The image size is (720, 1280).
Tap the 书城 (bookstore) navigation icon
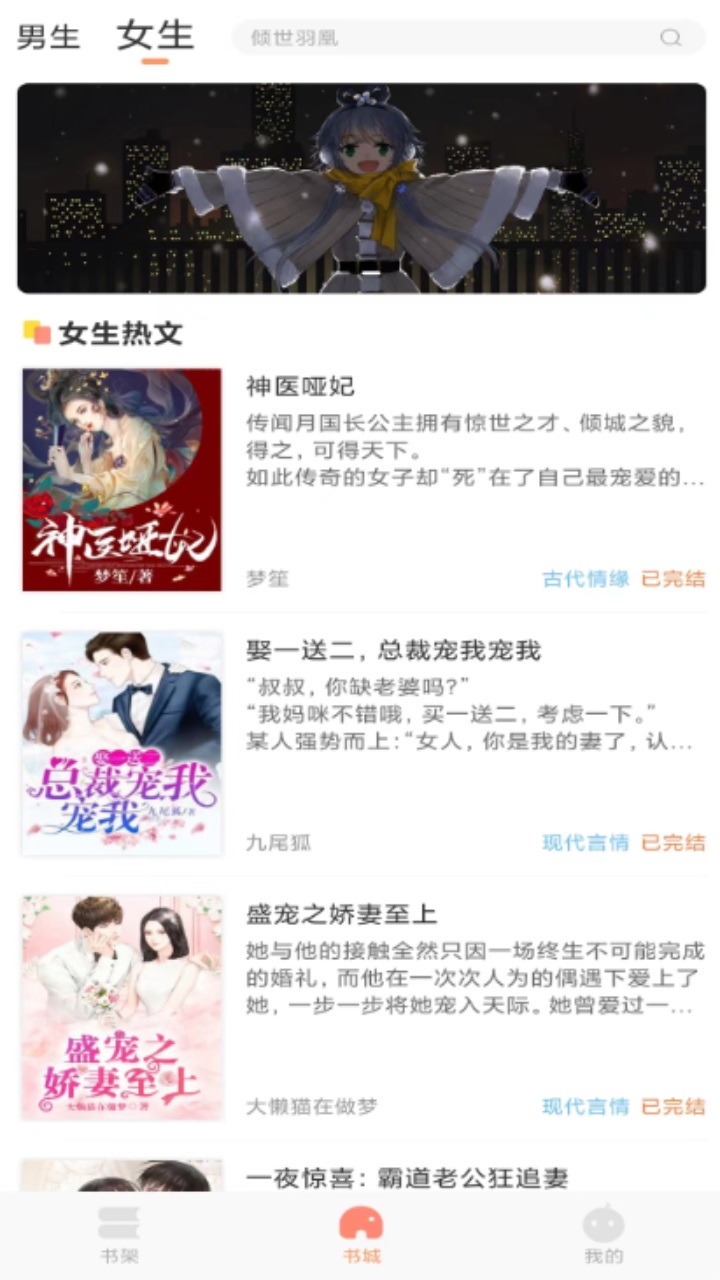point(360,1222)
